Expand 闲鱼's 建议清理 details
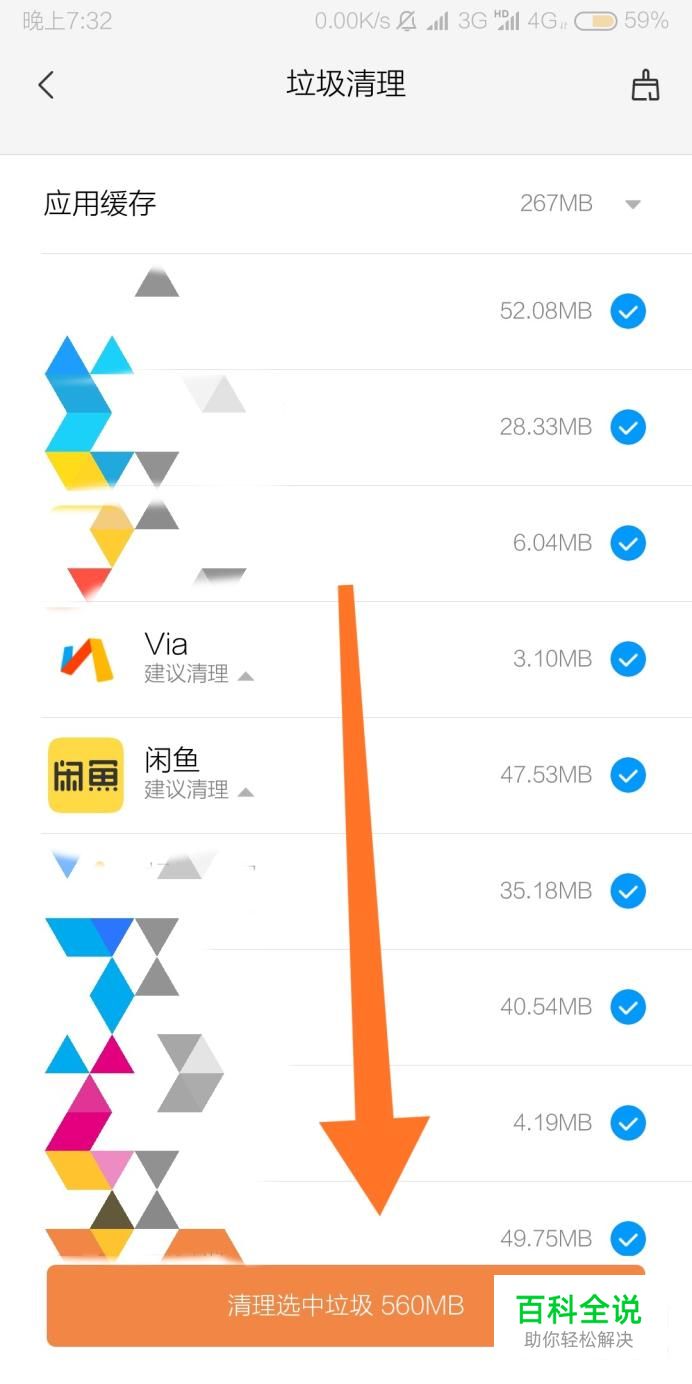Viewport: 692px width, 1384px height. (x=199, y=790)
